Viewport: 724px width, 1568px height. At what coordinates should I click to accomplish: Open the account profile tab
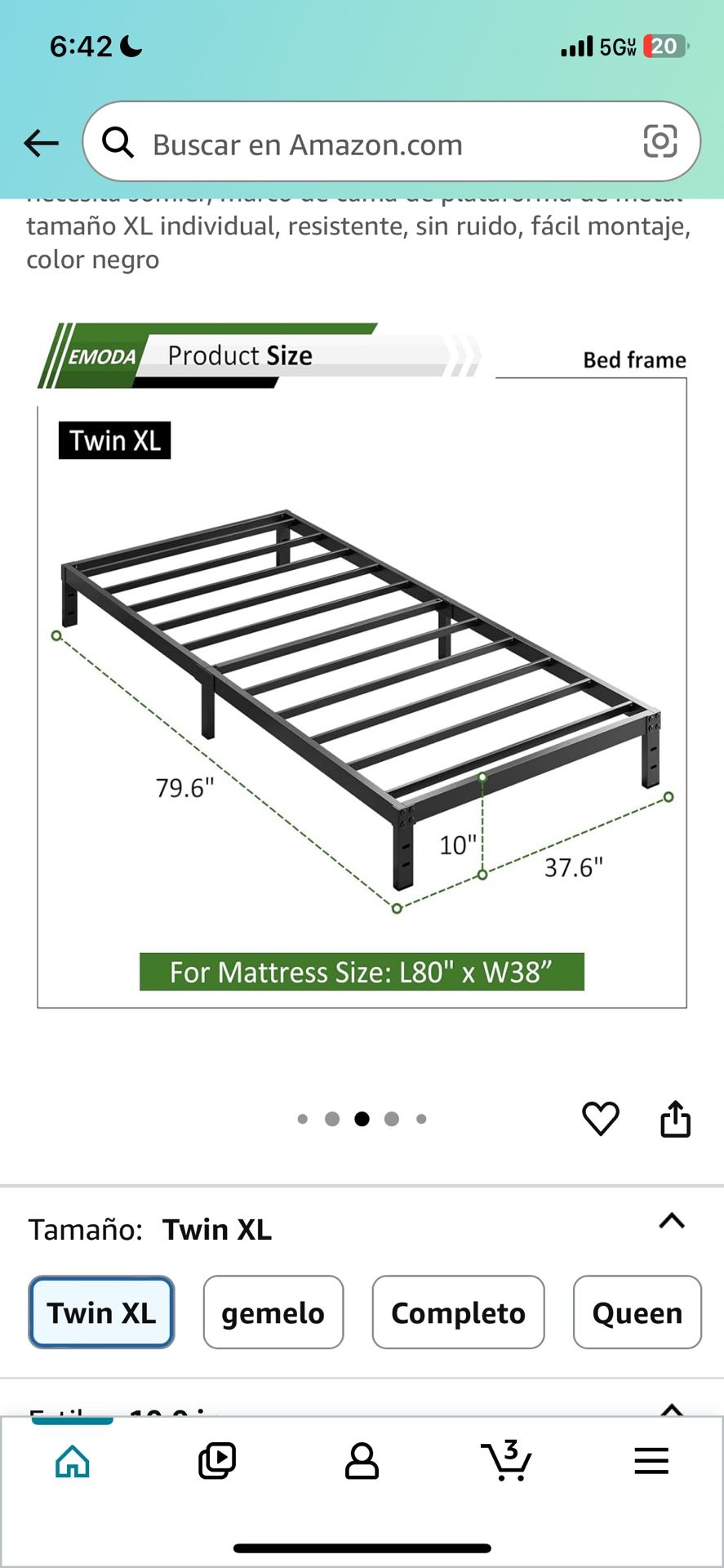pos(362,1461)
